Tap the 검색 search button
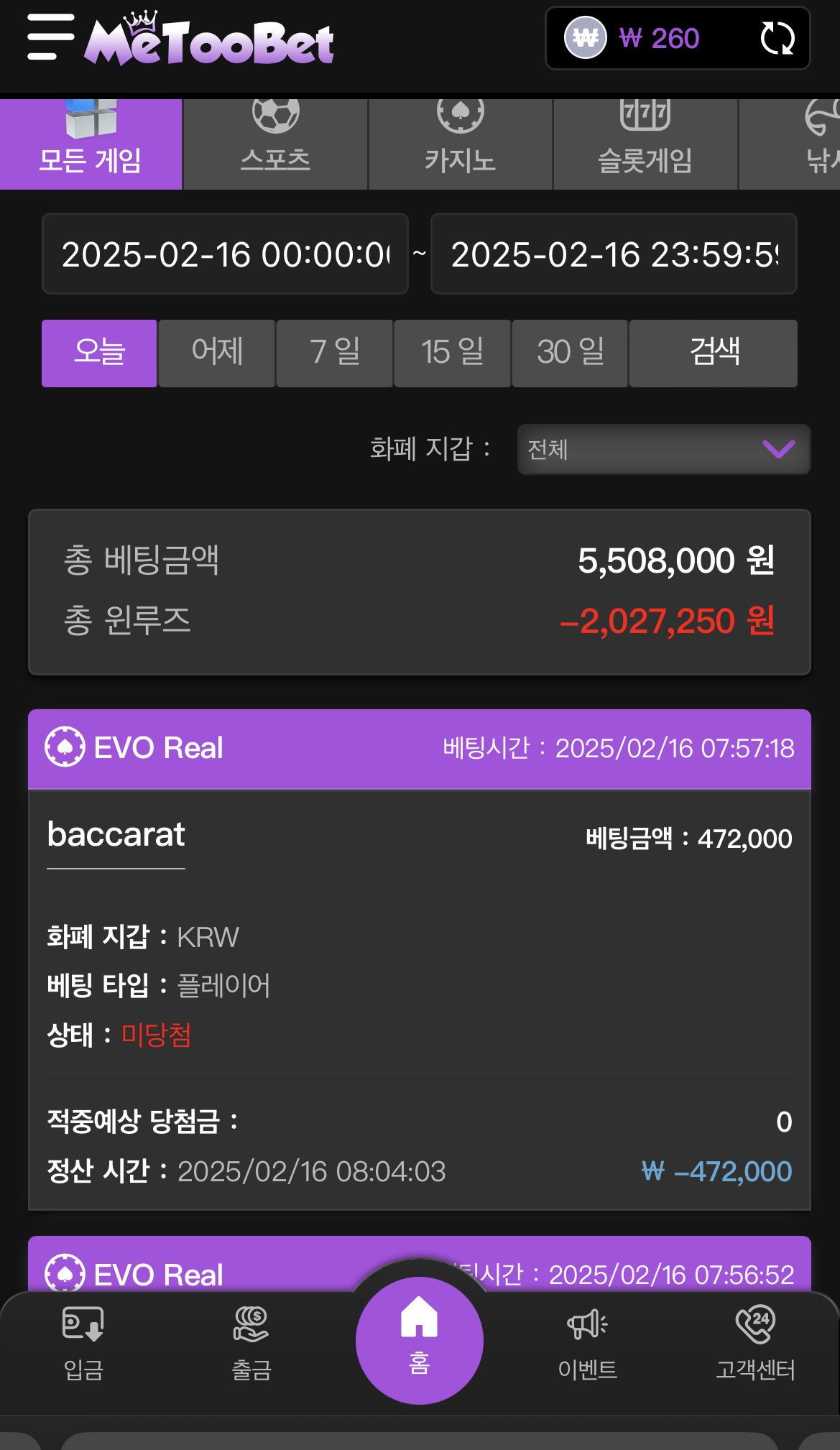 pyautogui.click(x=714, y=353)
